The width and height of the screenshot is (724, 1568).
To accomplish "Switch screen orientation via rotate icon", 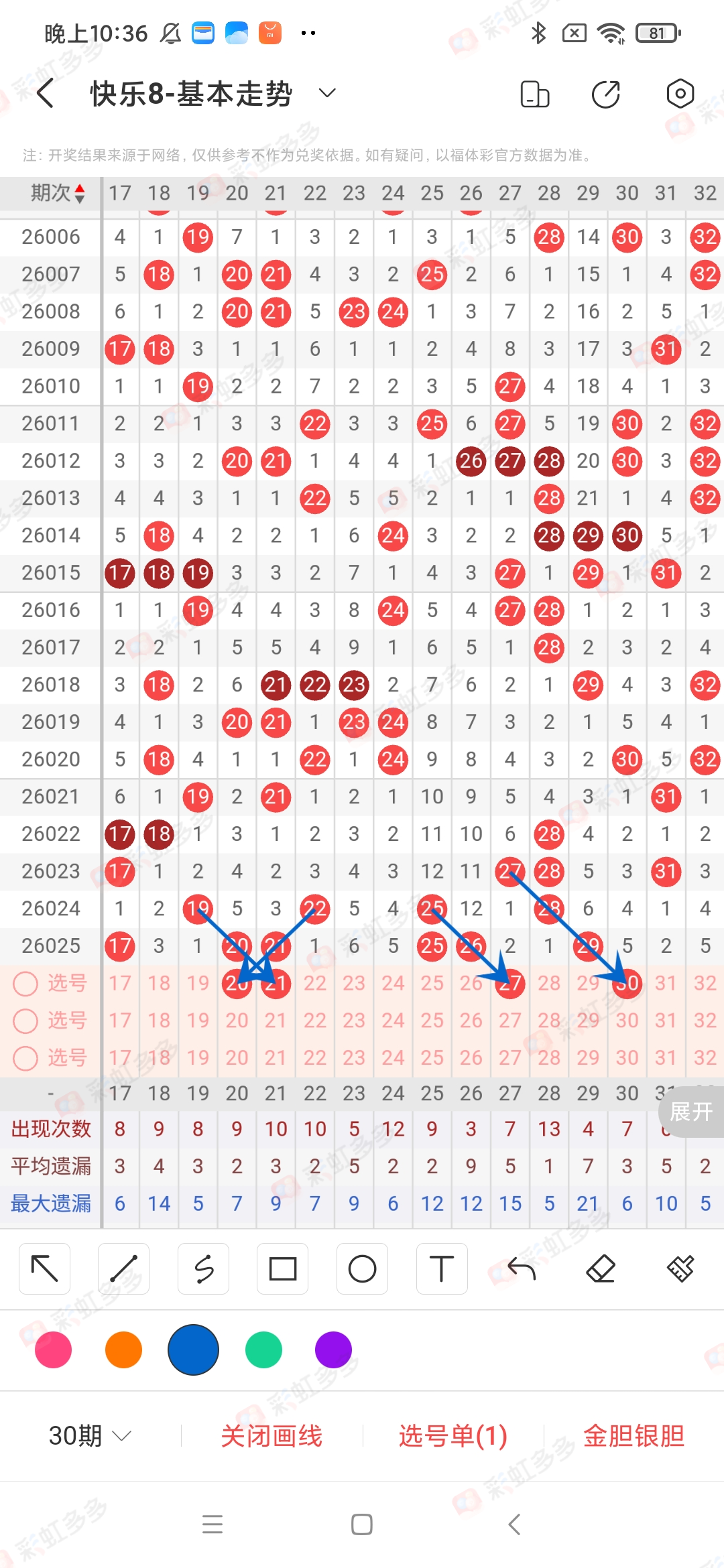I will (534, 94).
